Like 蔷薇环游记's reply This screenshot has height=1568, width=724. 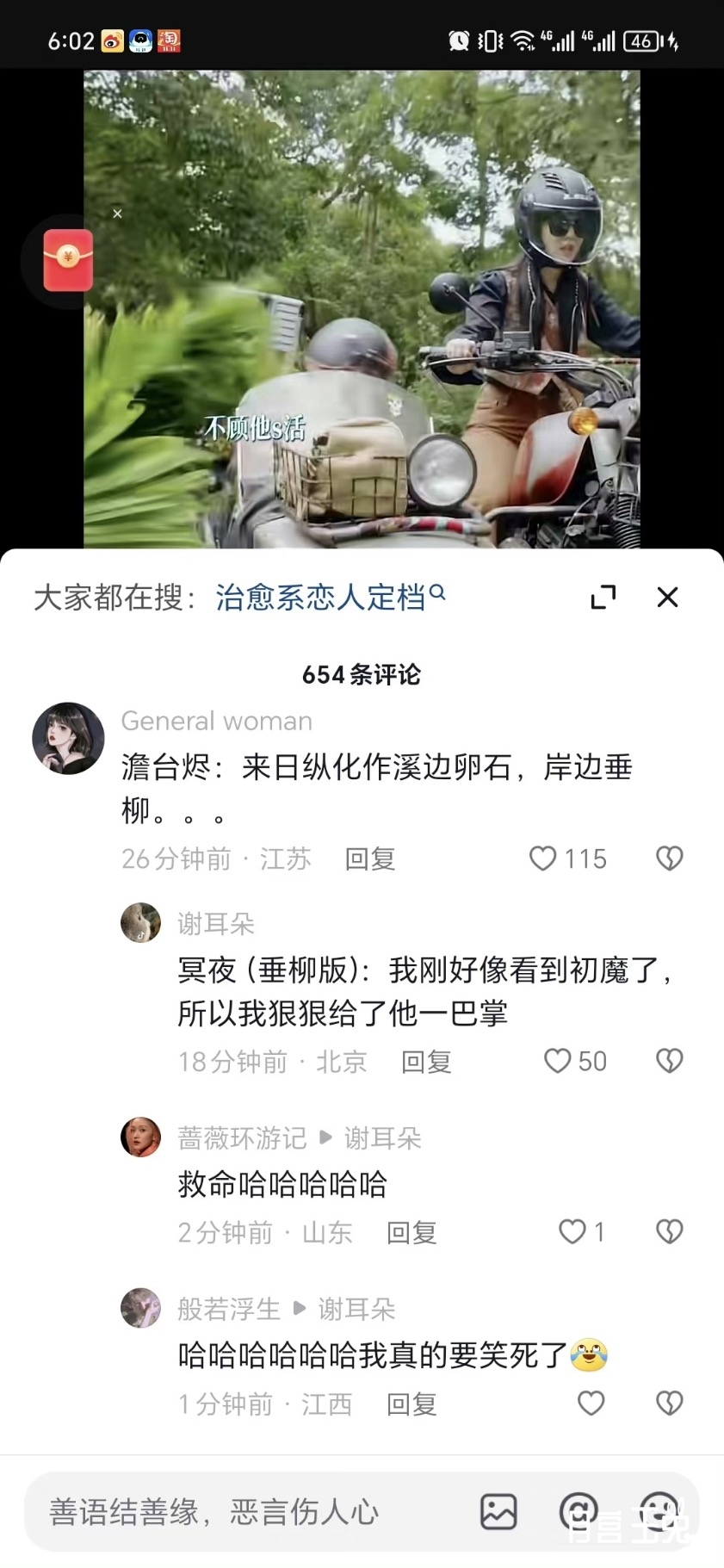[x=572, y=1232]
